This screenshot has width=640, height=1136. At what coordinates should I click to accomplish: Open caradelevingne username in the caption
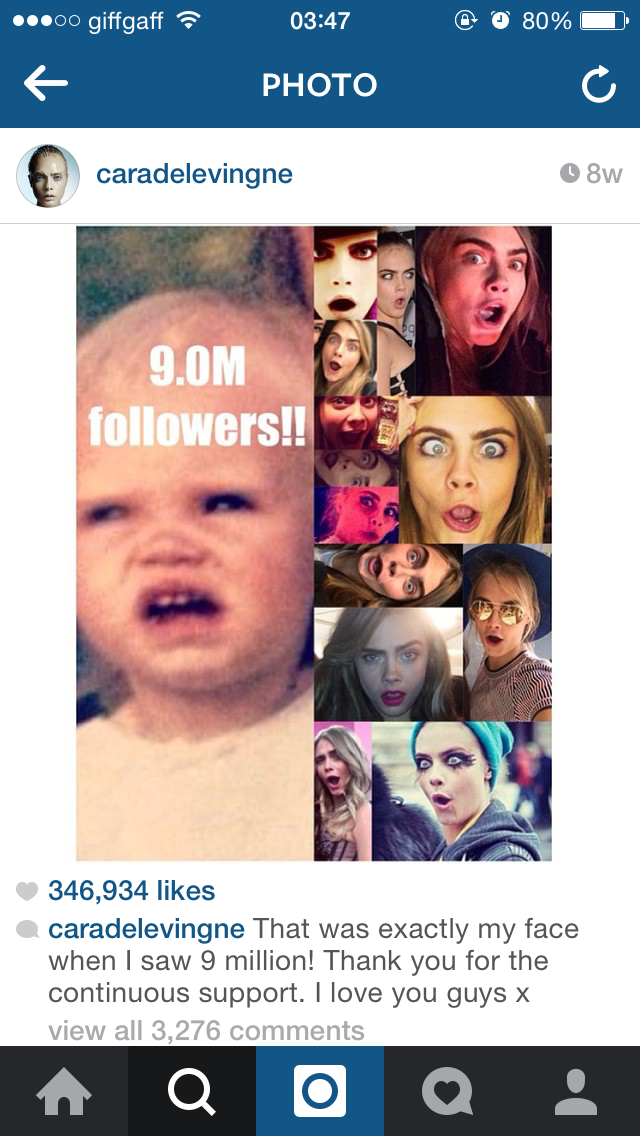(146, 929)
